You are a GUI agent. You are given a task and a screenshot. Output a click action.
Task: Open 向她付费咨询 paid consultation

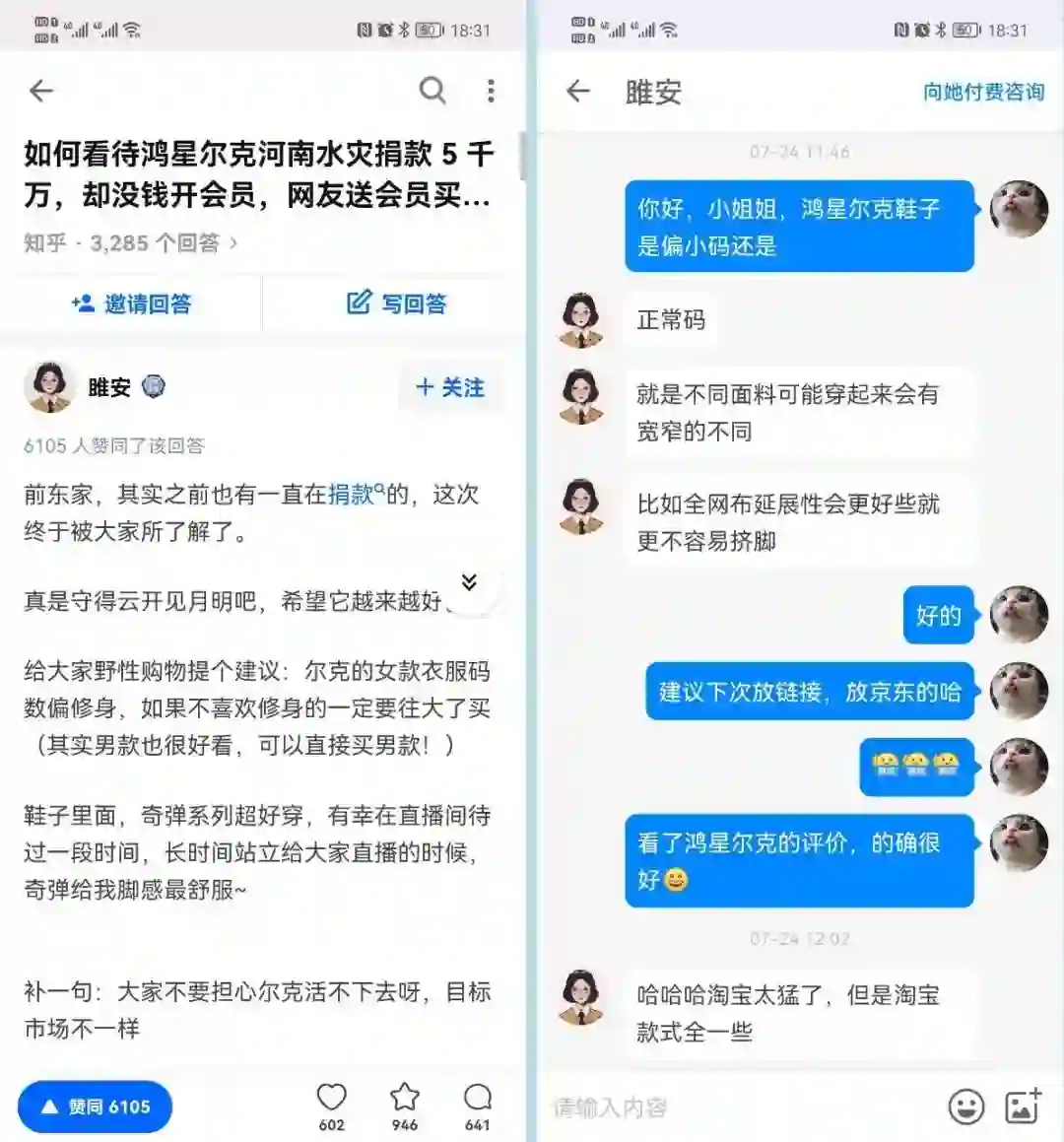(982, 92)
